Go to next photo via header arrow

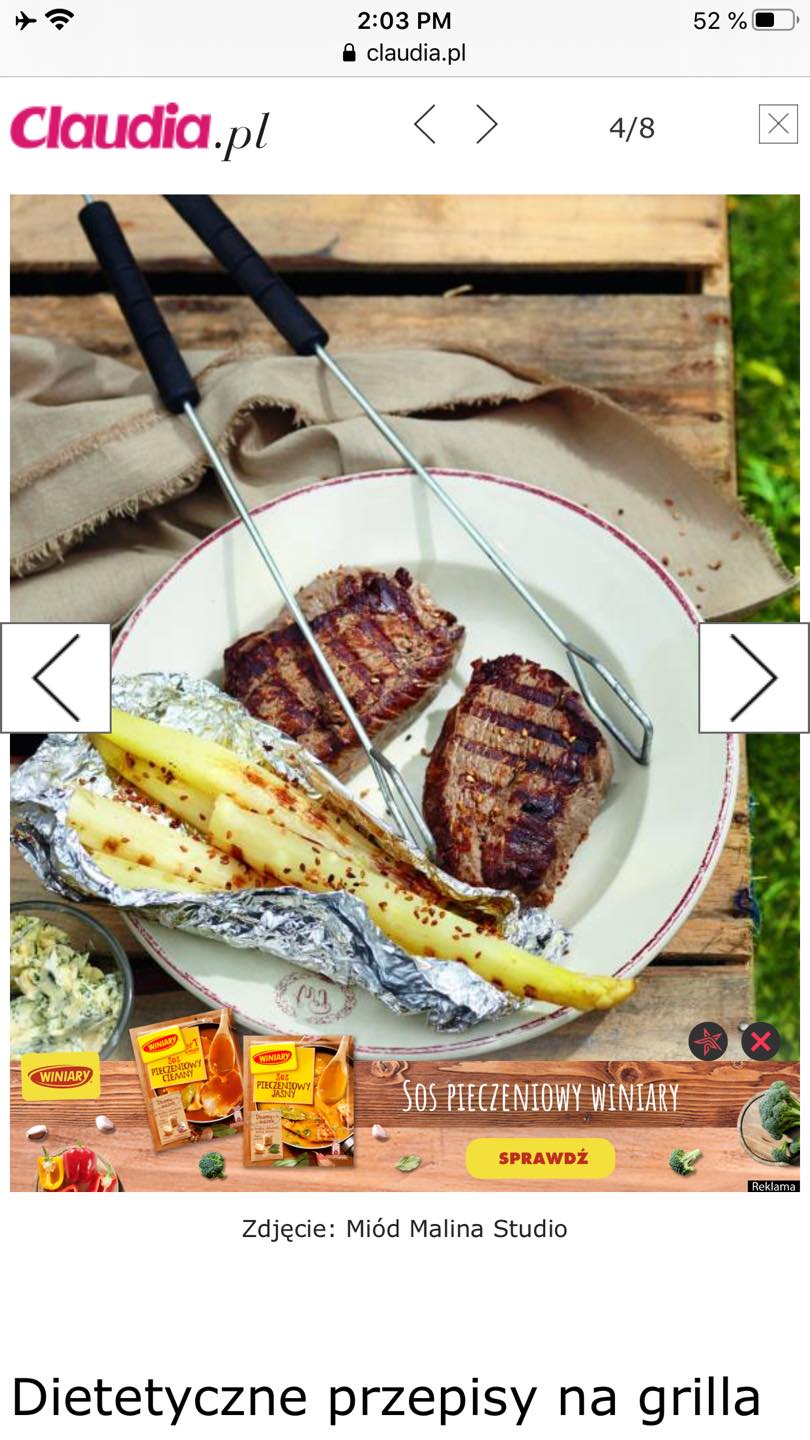coord(487,125)
